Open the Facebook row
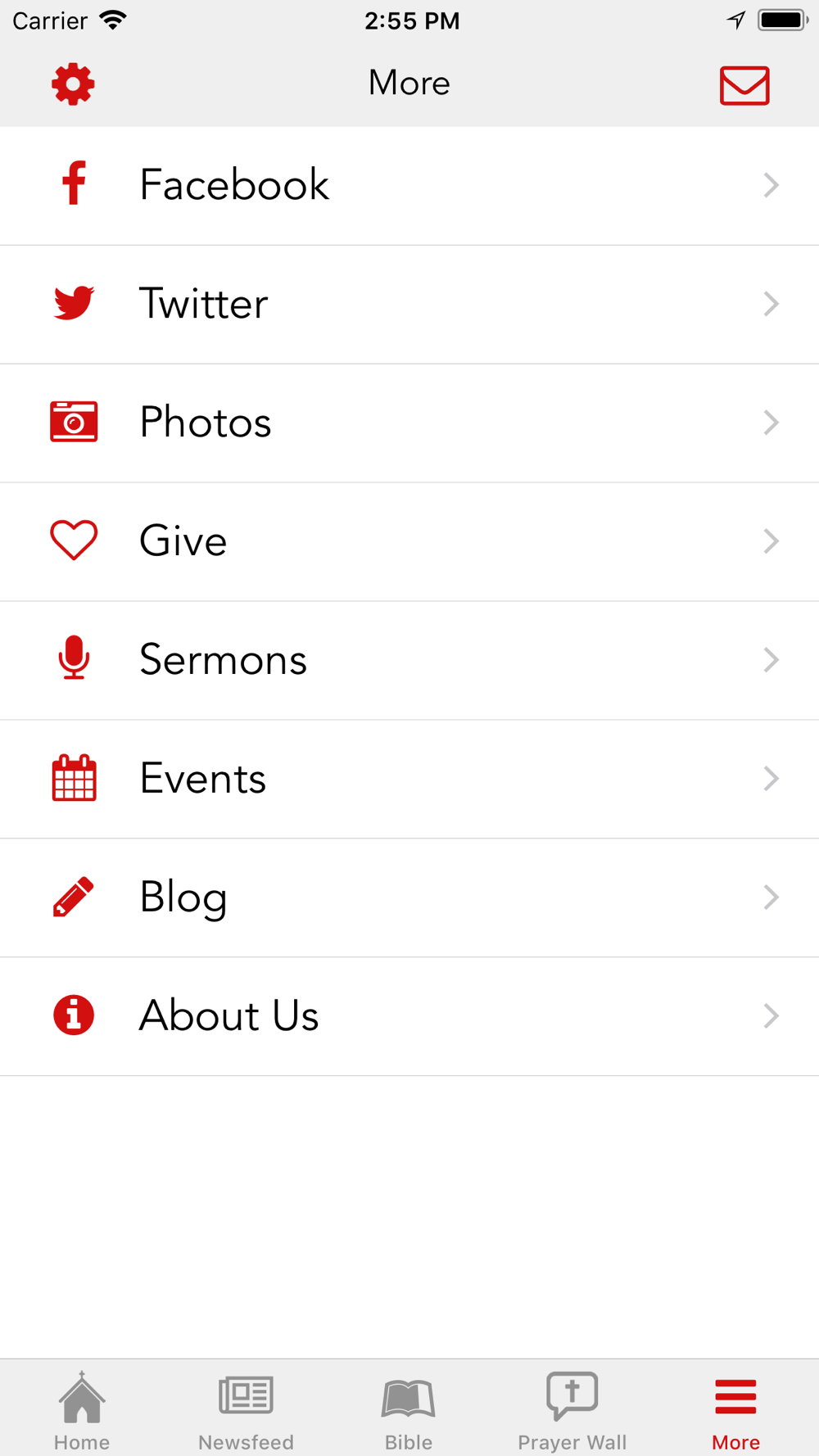The image size is (819, 1456). point(409,186)
